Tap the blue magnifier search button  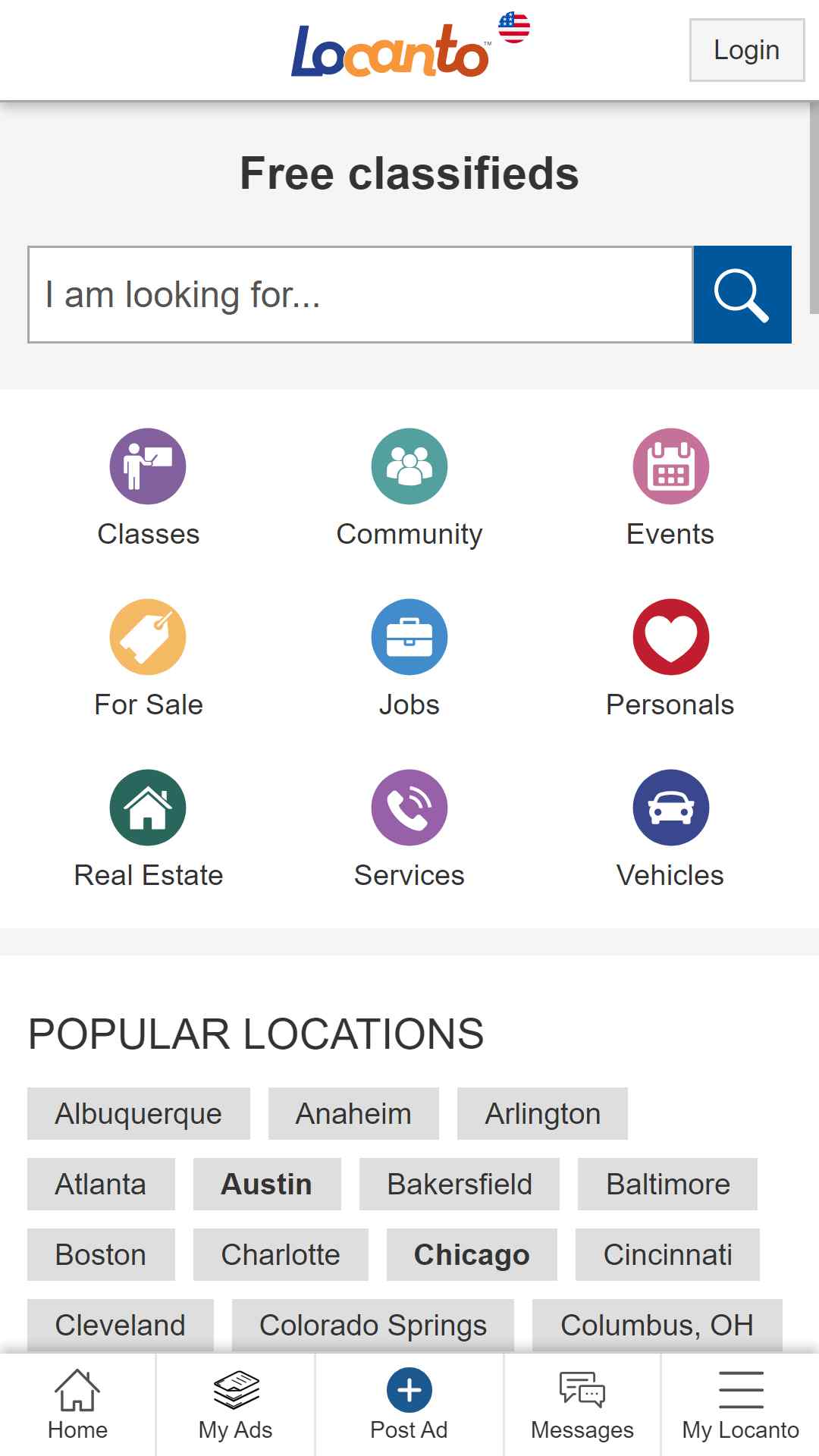point(742,294)
